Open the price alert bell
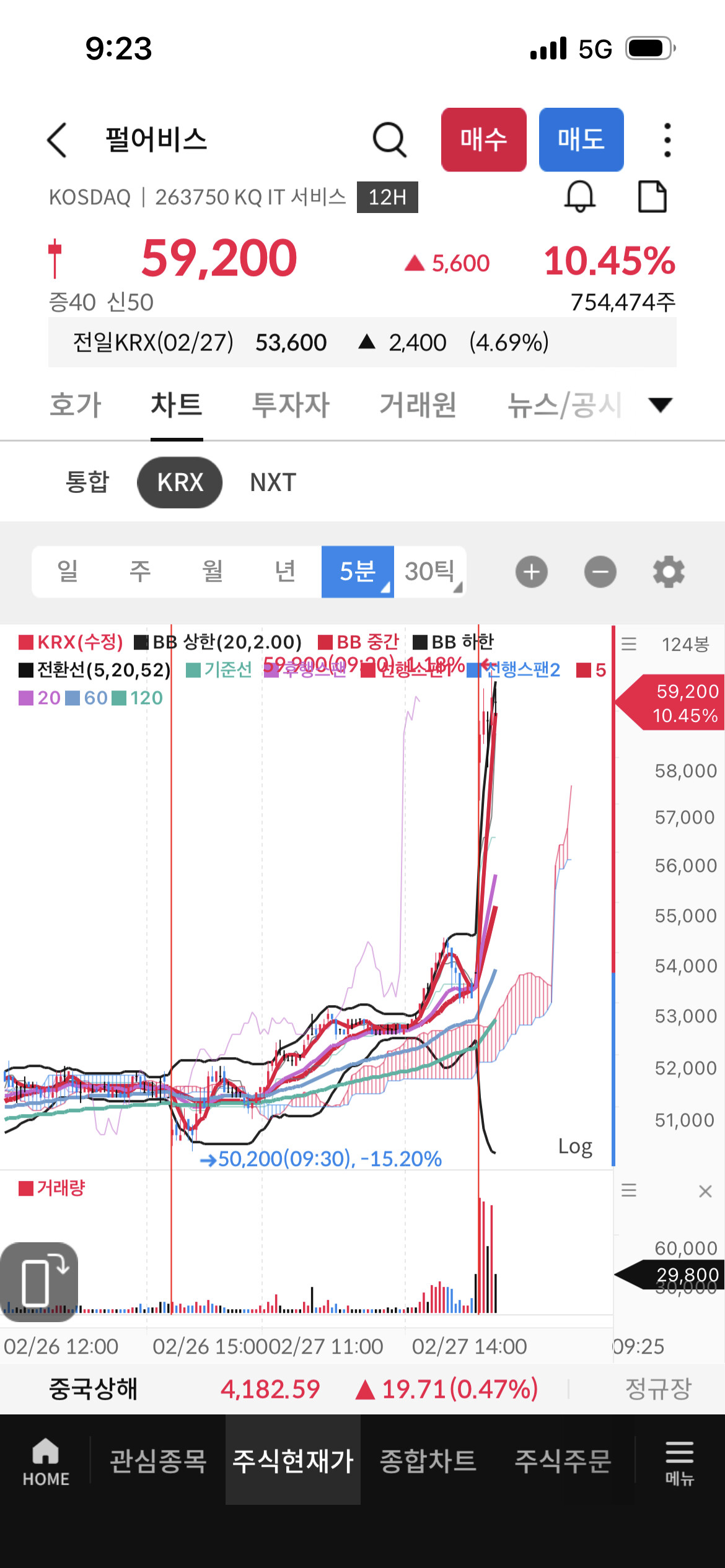 pyautogui.click(x=579, y=197)
